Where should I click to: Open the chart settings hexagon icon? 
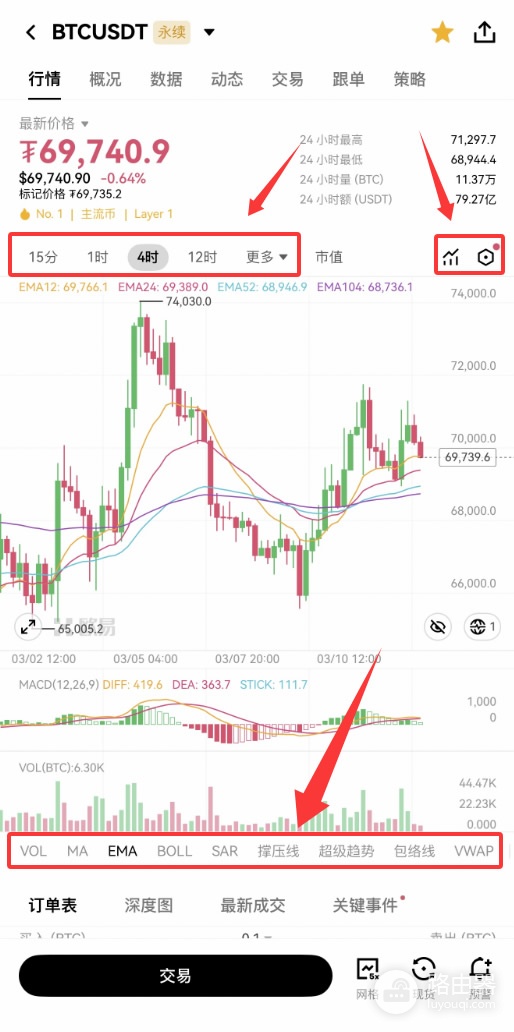tap(486, 257)
